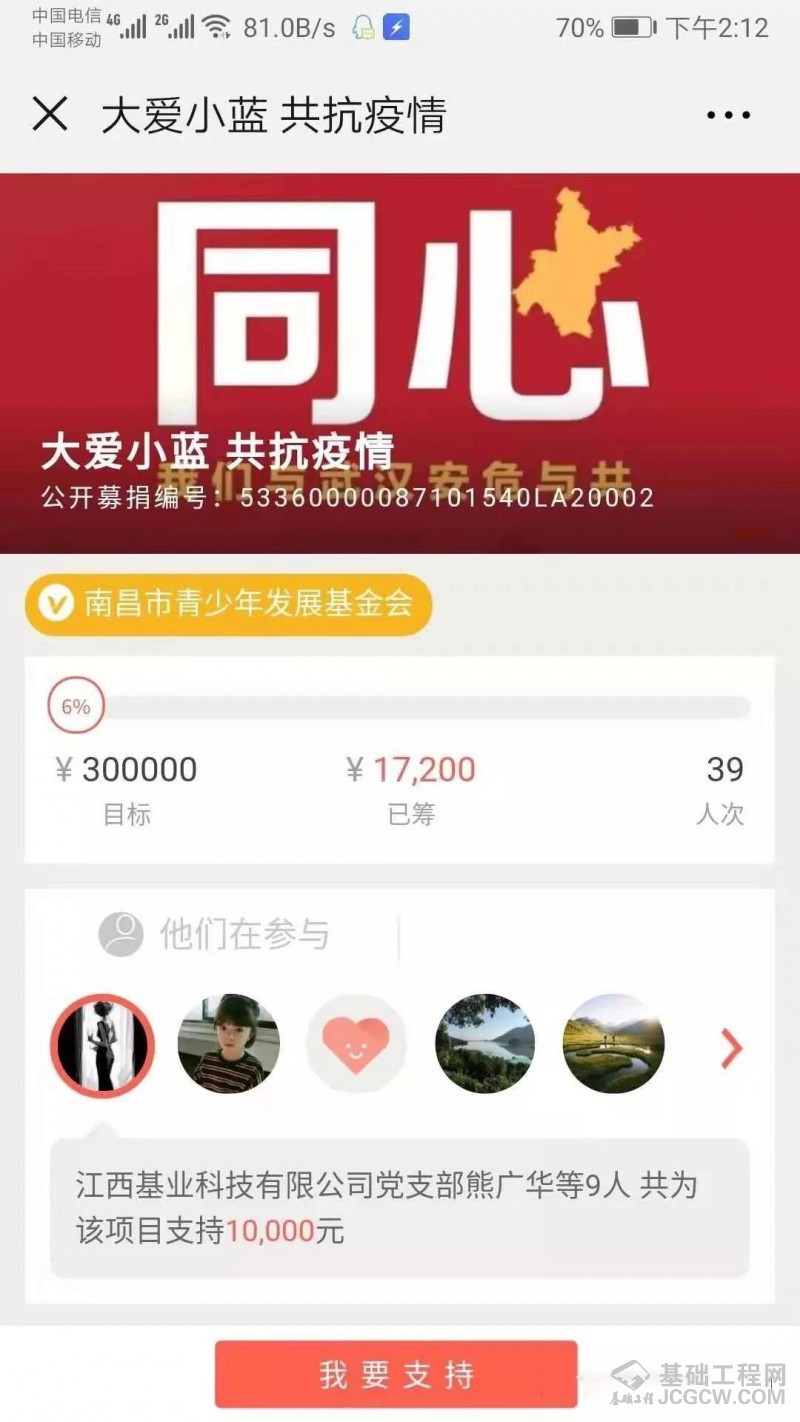Select the girl photo participant avatar
The image size is (800, 1422).
pos(229,1044)
